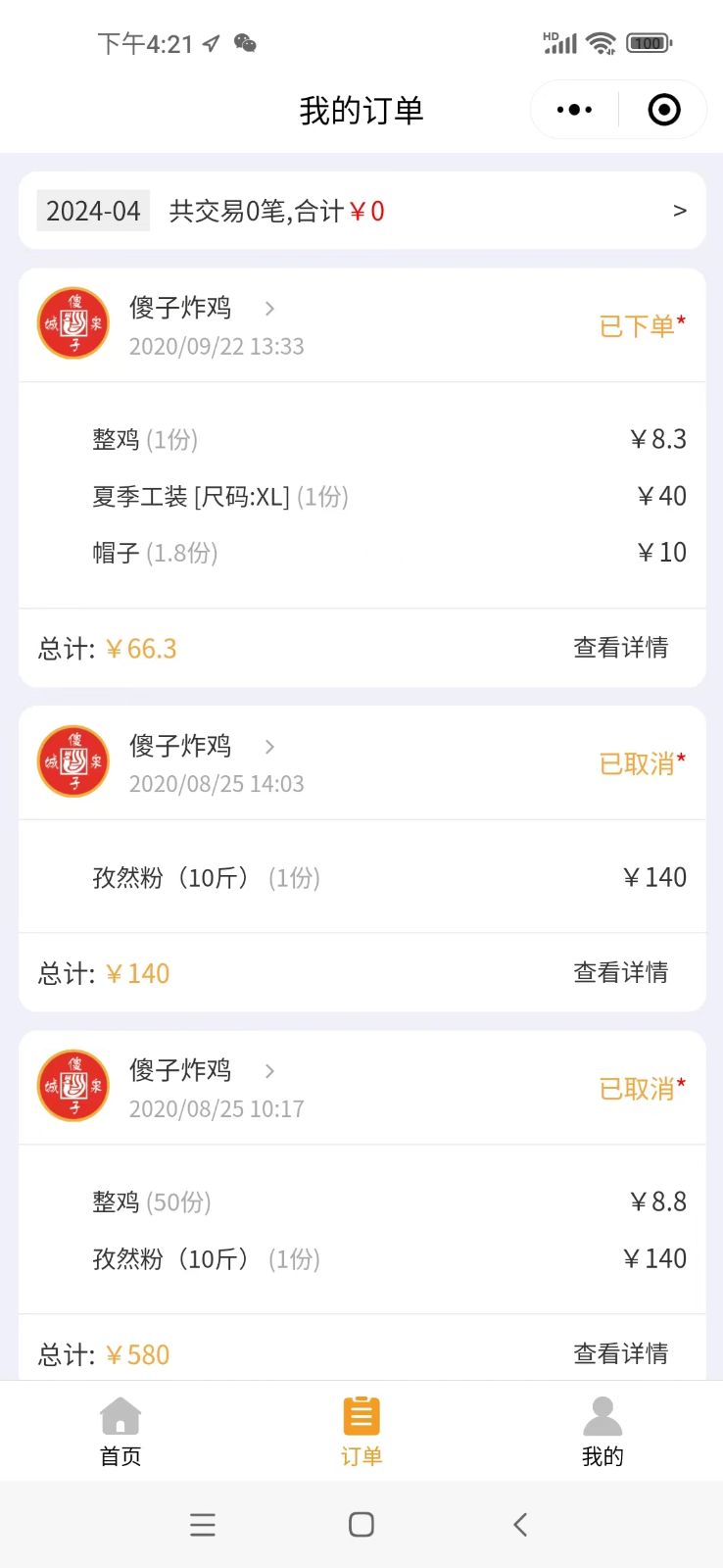Open the 傻子炸鸡 shop from the 2020/09/22 13:33 order
Screen dimensions: 723x1568
coord(202,308)
